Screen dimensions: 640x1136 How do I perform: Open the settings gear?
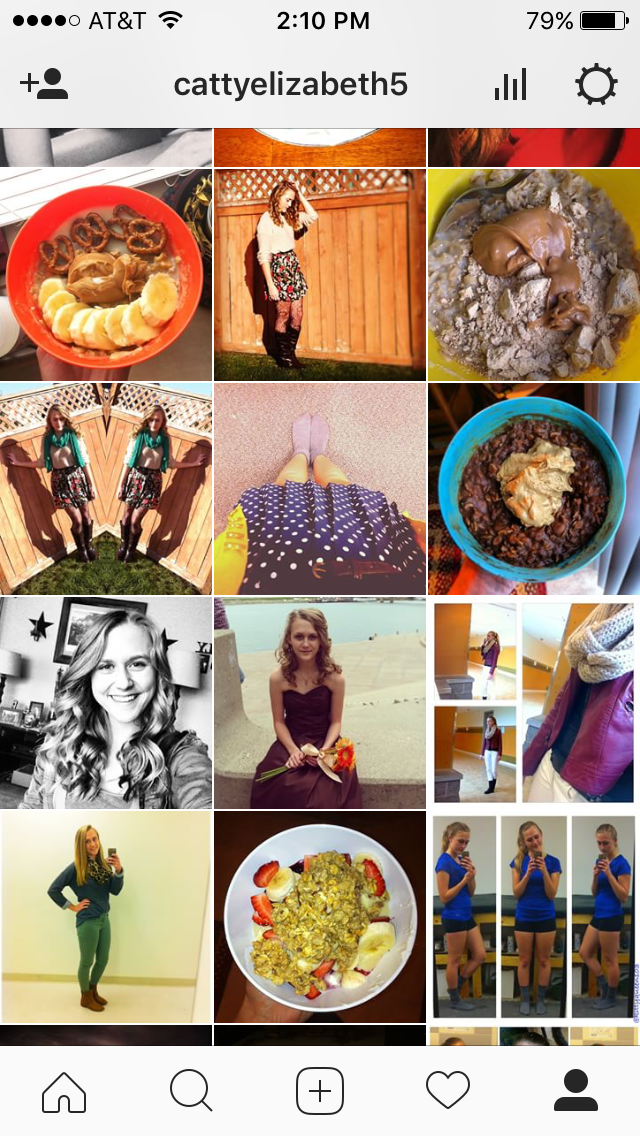click(x=596, y=85)
